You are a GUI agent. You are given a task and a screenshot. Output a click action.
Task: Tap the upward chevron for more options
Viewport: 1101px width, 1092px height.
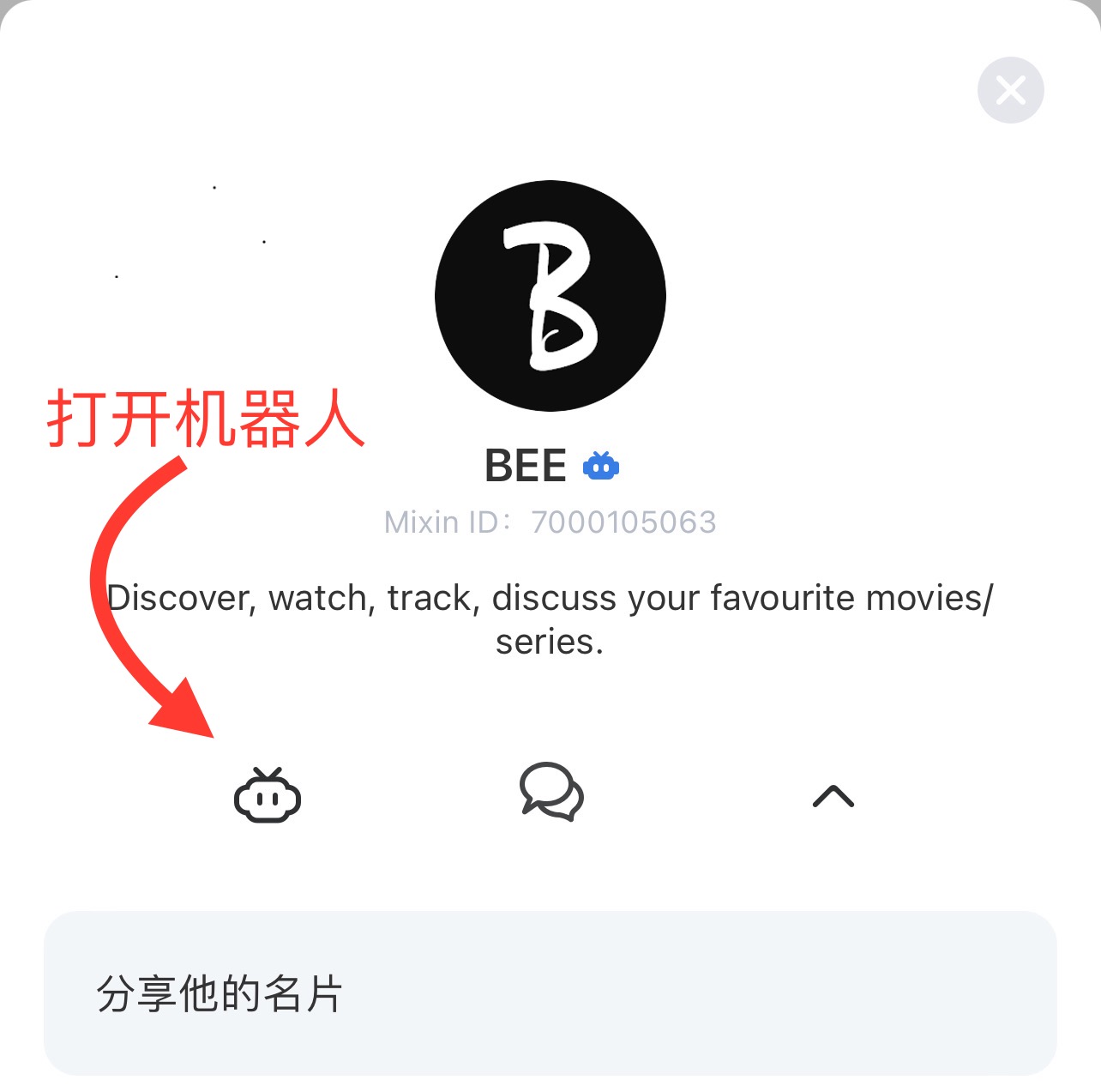pos(833,797)
